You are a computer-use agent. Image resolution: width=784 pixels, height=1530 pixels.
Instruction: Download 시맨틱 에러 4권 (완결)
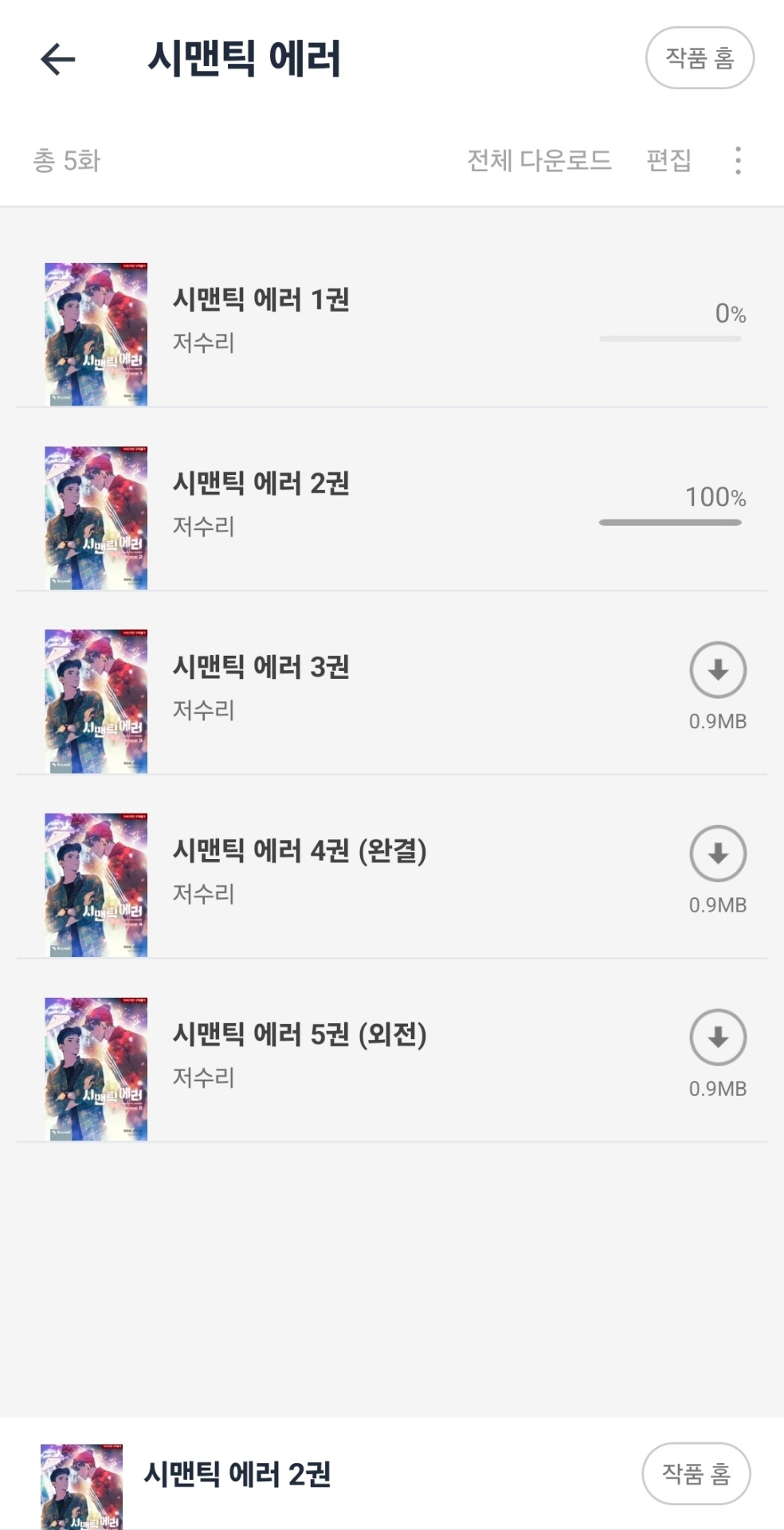(x=718, y=853)
